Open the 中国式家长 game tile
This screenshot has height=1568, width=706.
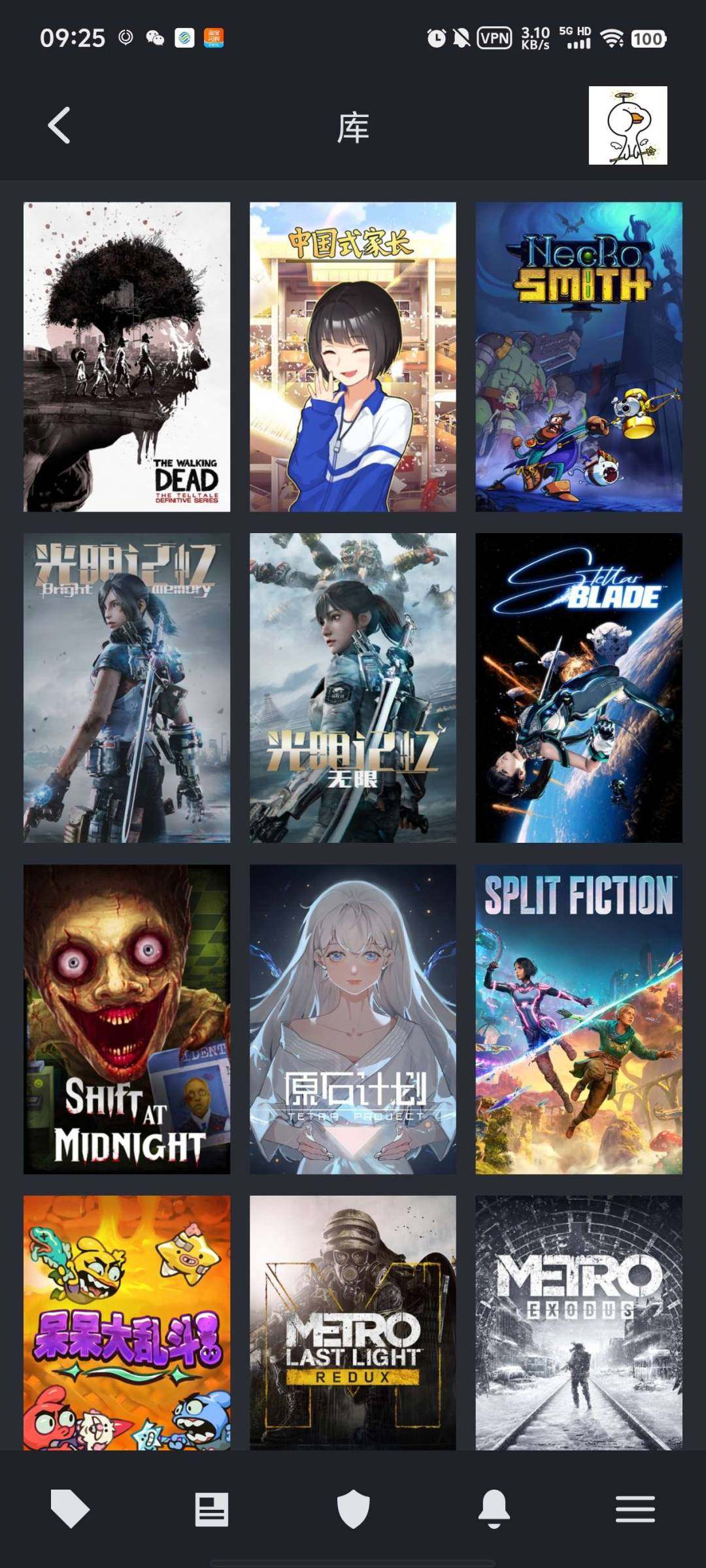pyautogui.click(x=353, y=357)
